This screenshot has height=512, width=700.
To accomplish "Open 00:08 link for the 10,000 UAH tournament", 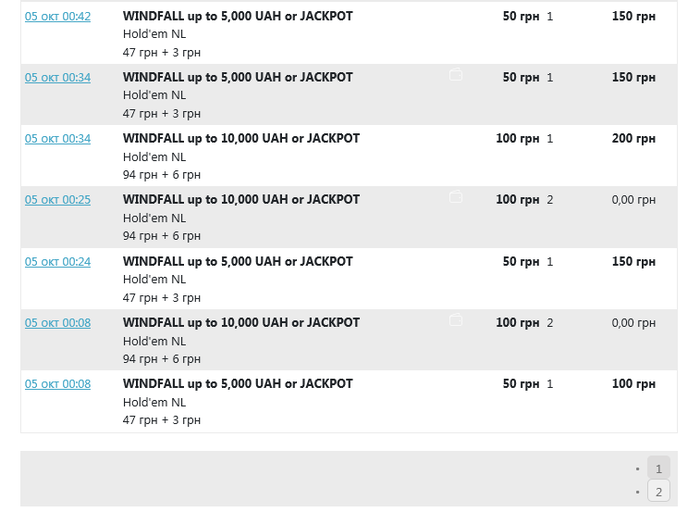I will click(x=57, y=323).
